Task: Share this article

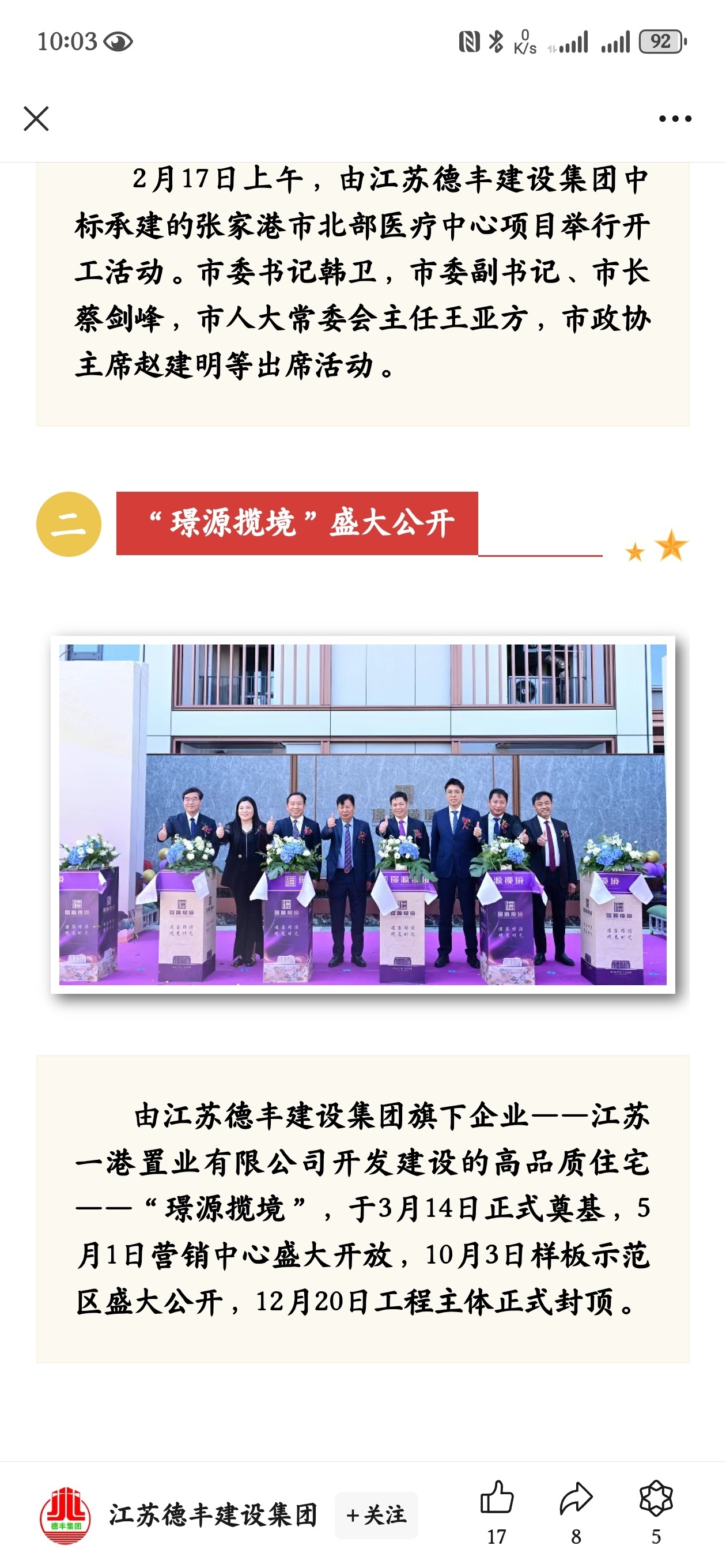Action: pyautogui.click(x=576, y=1499)
